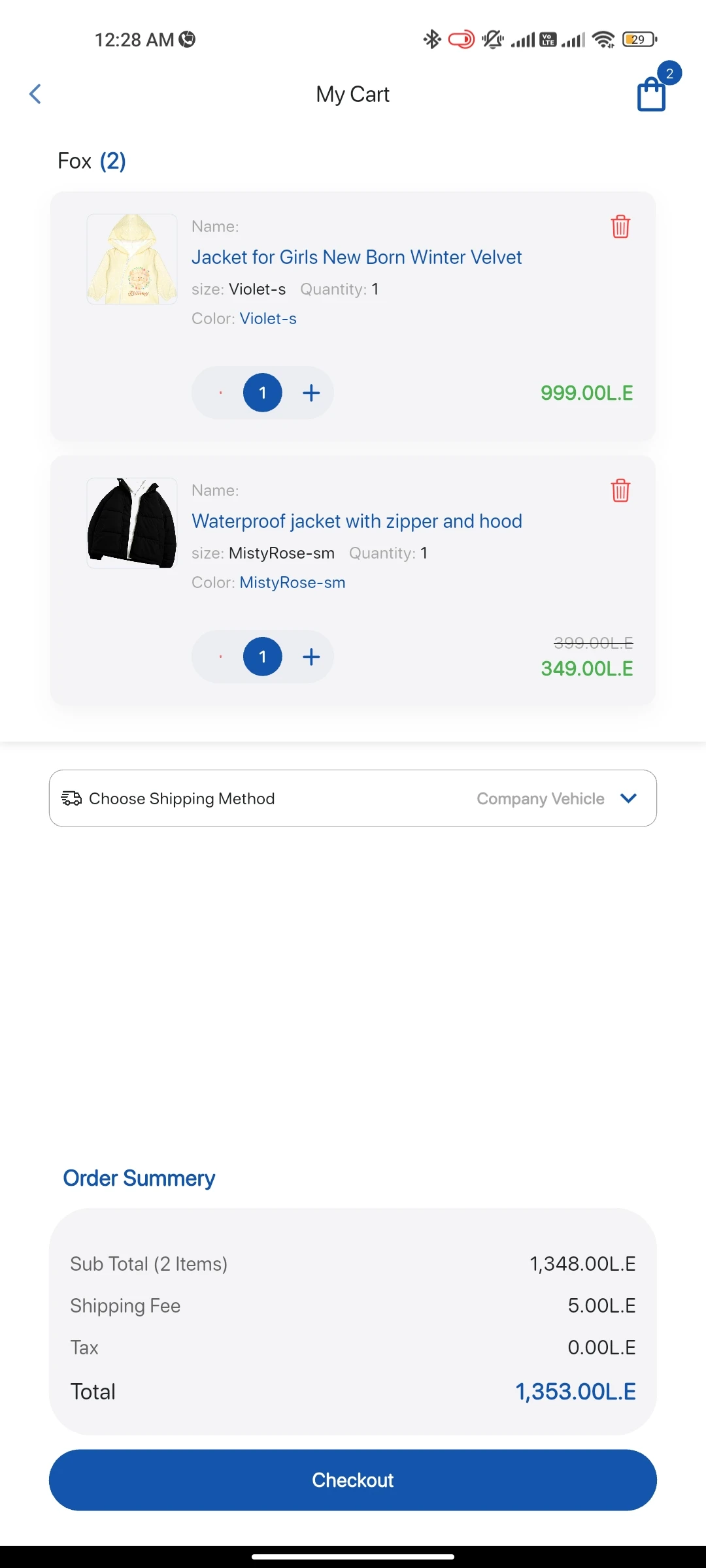706x1568 pixels.
Task: Open the shopping bag icon
Action: pyautogui.click(x=652, y=95)
